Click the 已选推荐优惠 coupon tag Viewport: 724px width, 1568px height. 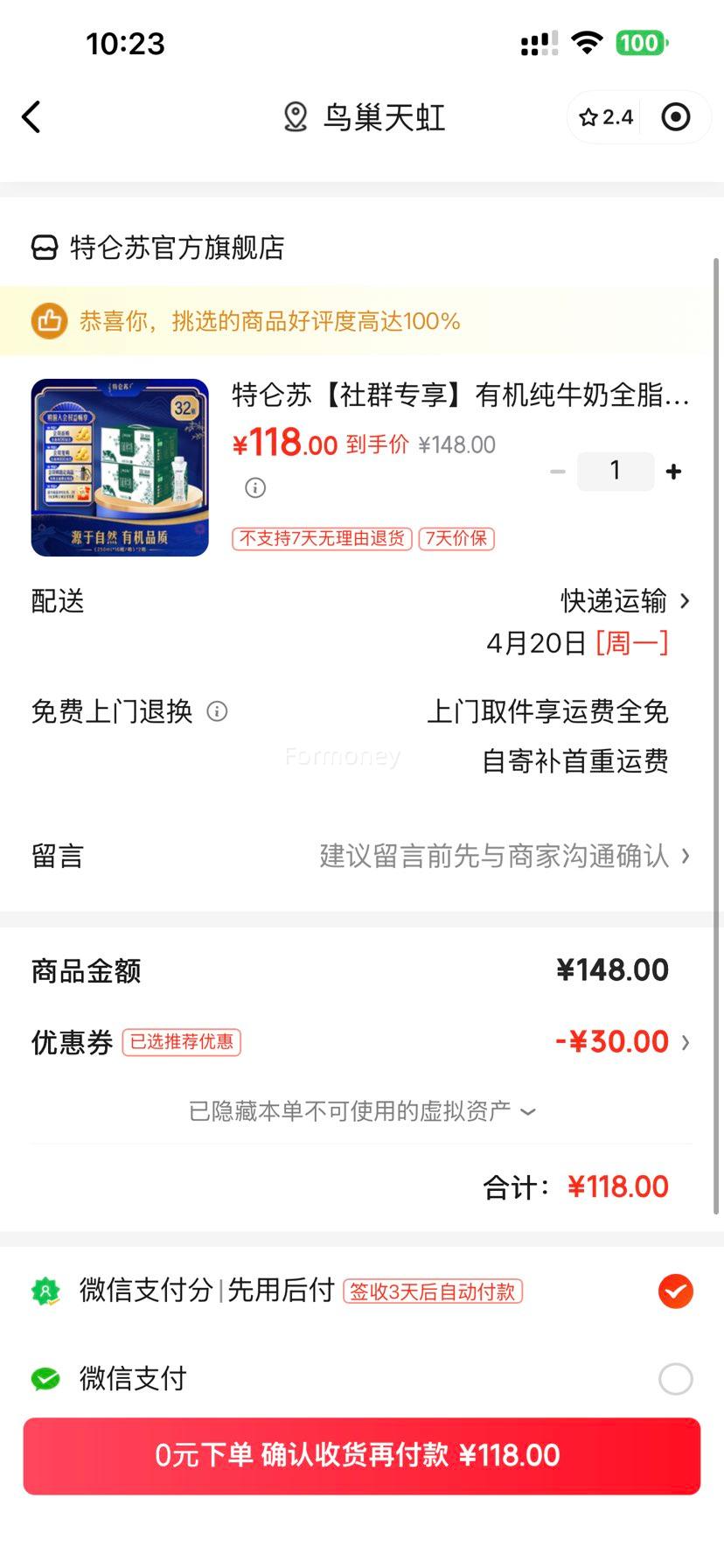tap(181, 1043)
